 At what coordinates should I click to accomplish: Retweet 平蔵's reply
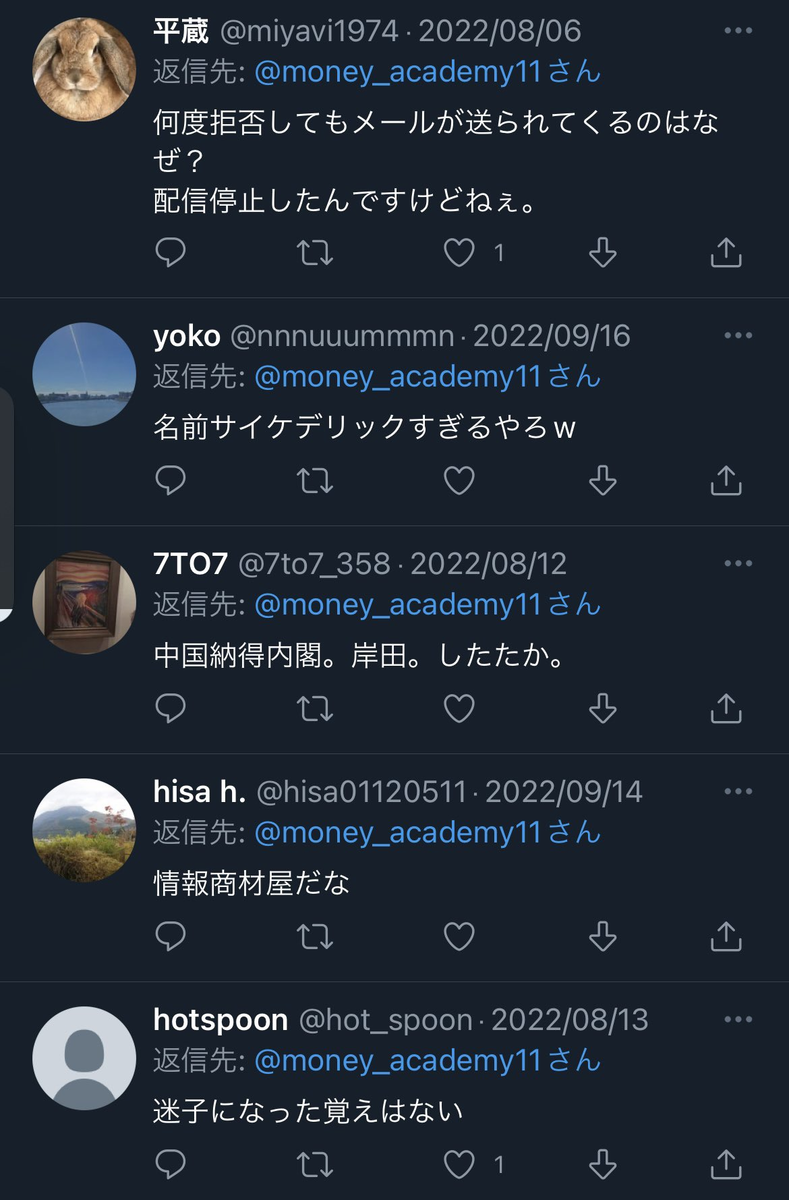pos(315,253)
